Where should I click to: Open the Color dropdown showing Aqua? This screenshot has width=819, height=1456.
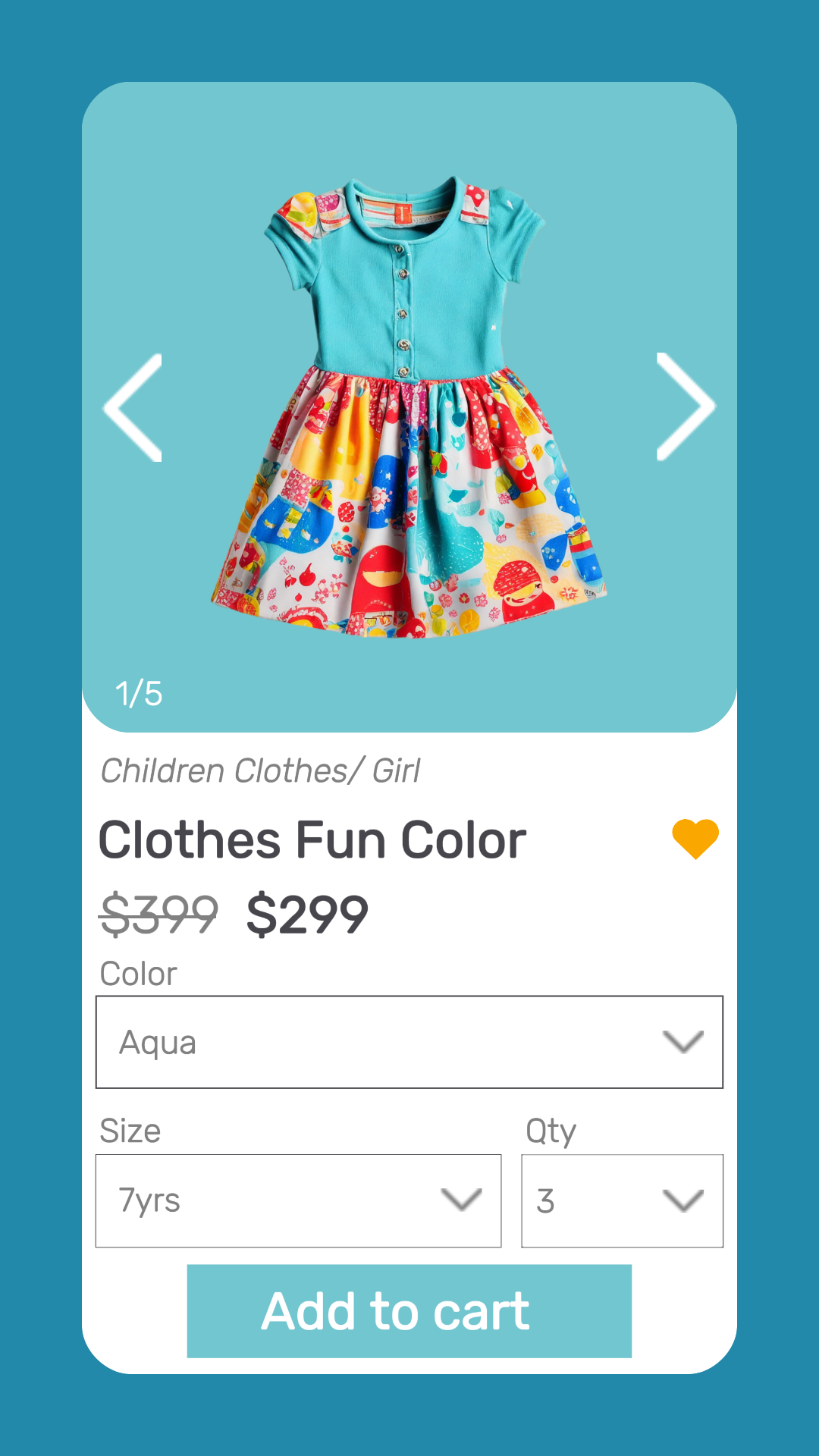pyautogui.click(x=409, y=1042)
